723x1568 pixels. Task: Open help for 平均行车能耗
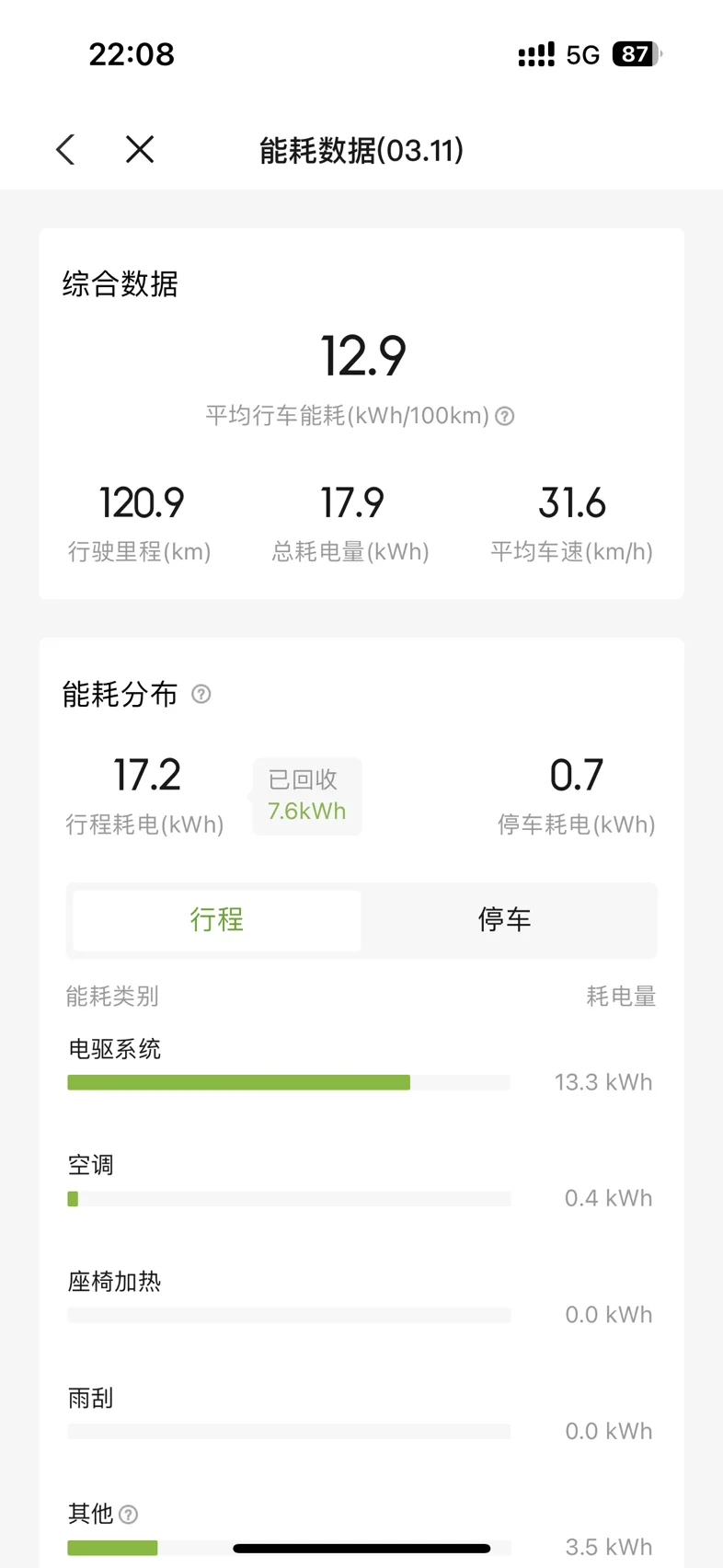(504, 416)
